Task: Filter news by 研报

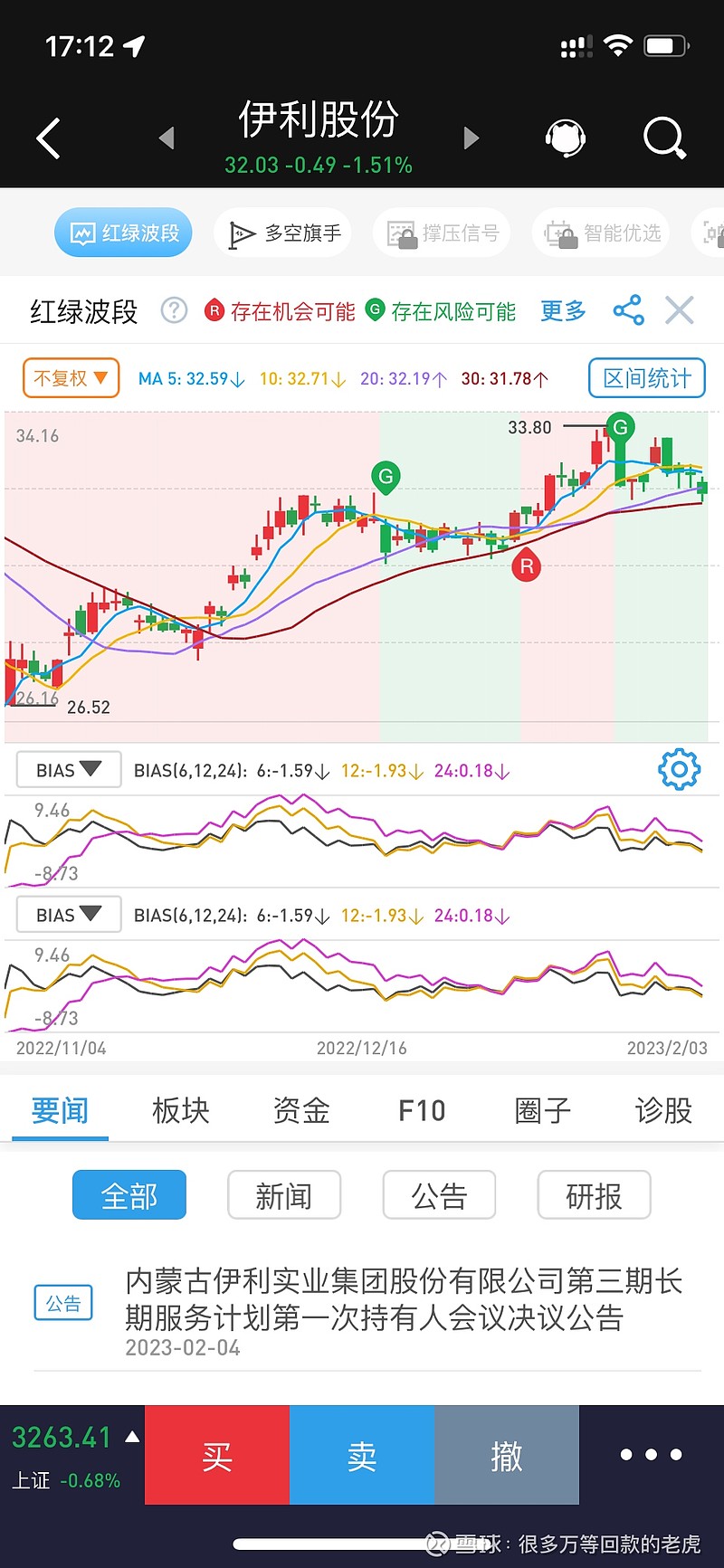Action: [594, 1195]
